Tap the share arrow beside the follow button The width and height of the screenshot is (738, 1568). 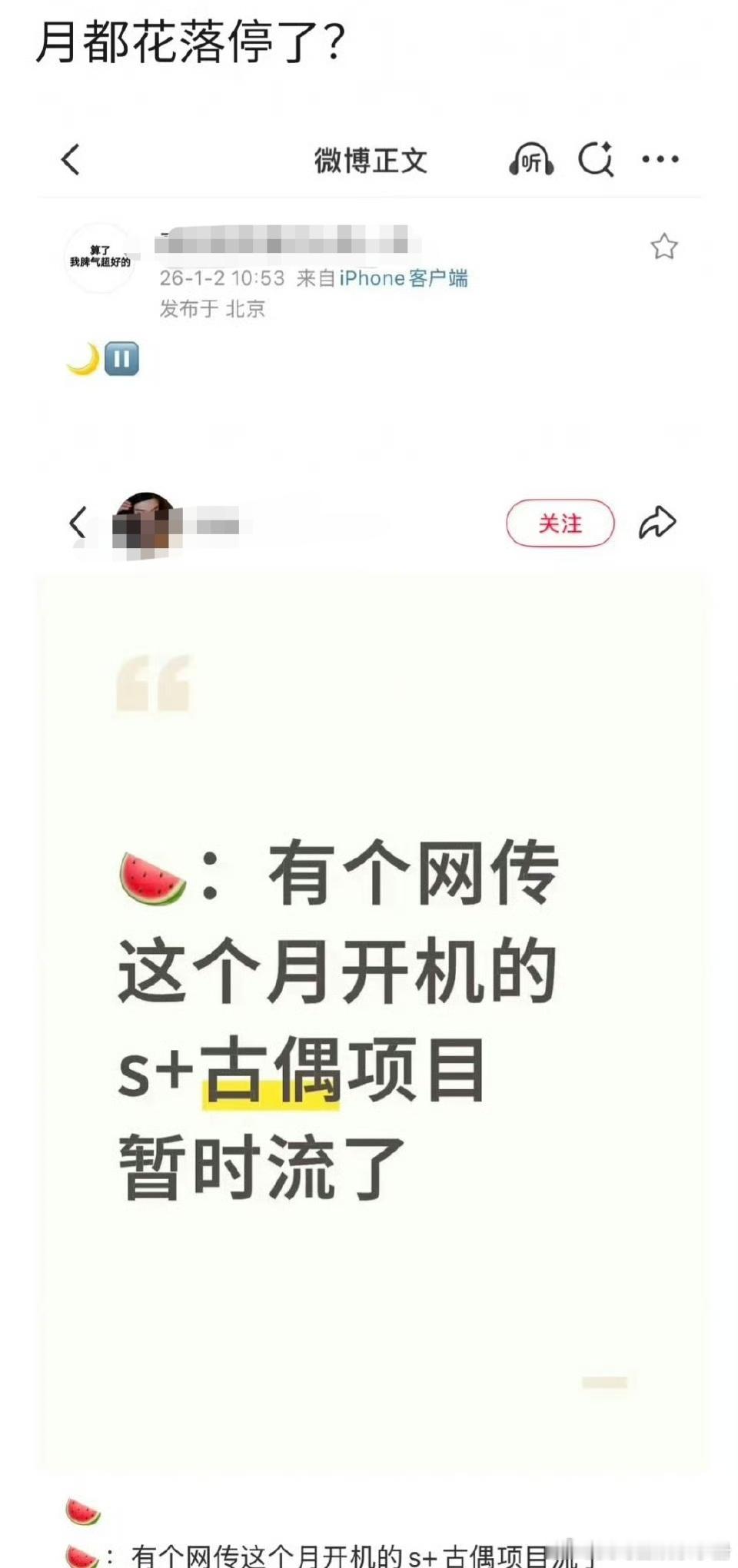point(657,521)
